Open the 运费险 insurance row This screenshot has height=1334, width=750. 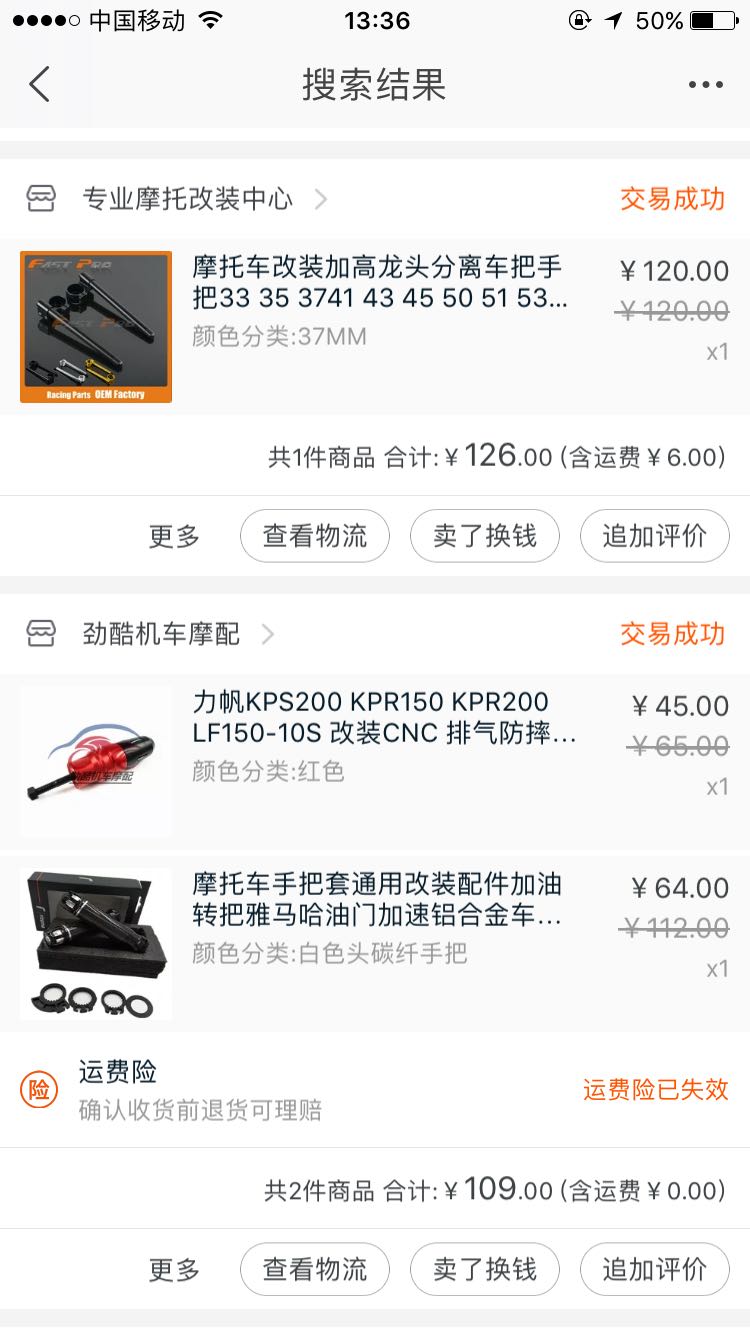(x=375, y=1090)
